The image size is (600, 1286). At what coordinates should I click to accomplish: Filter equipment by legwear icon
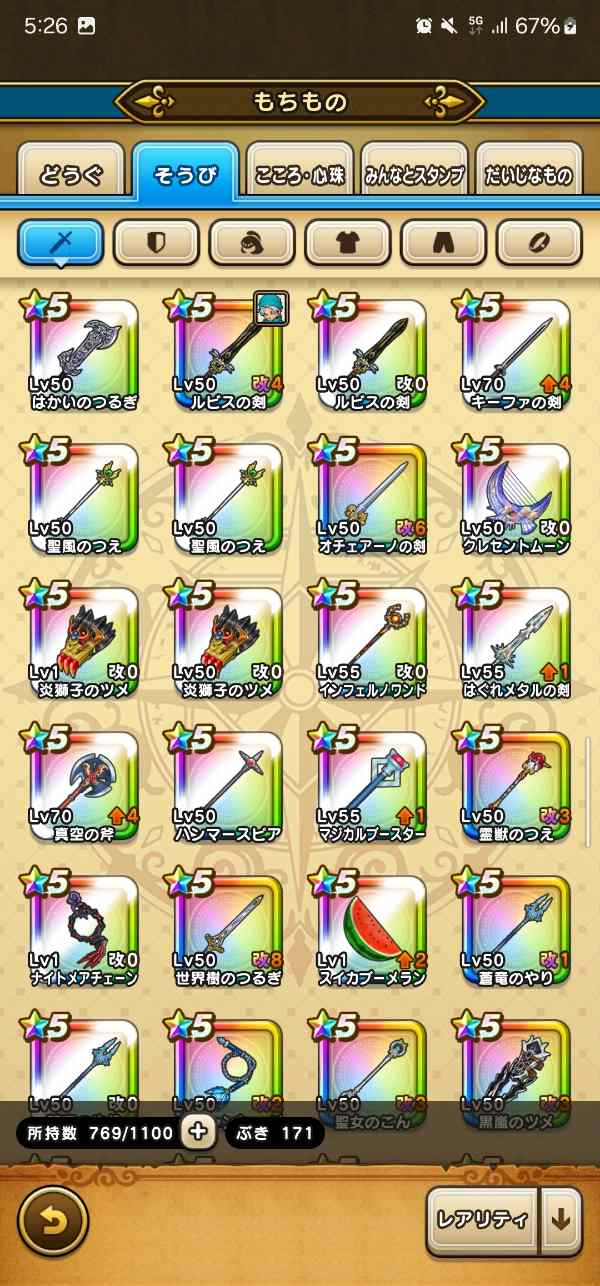click(443, 242)
